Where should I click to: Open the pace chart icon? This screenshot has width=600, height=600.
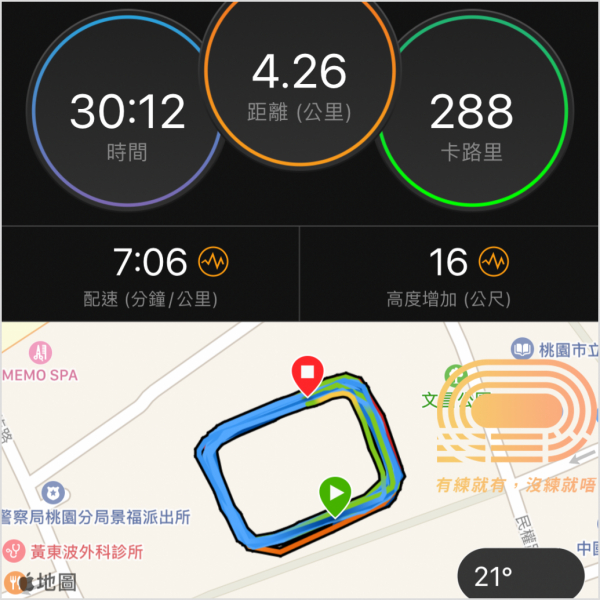pyautogui.click(x=213, y=262)
